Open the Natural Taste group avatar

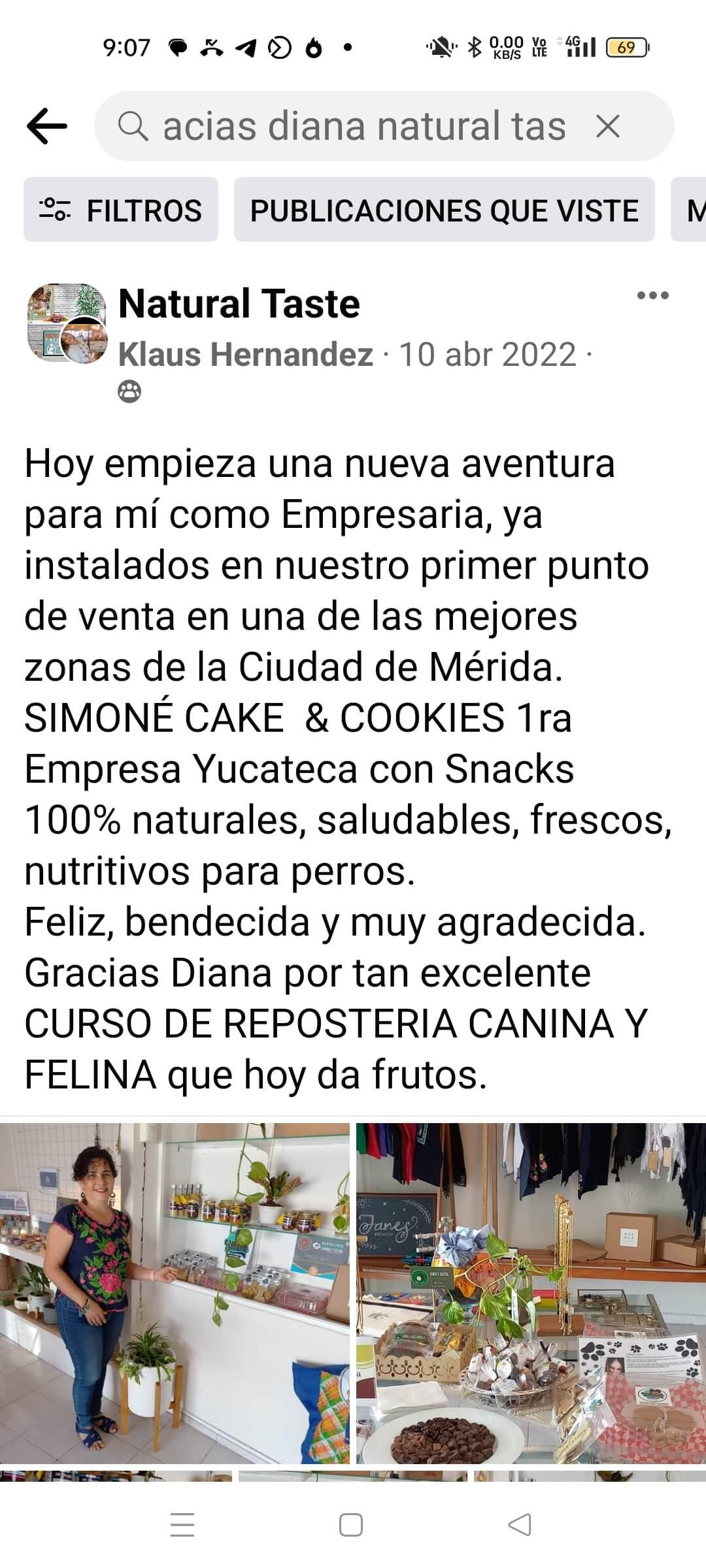coord(65,322)
